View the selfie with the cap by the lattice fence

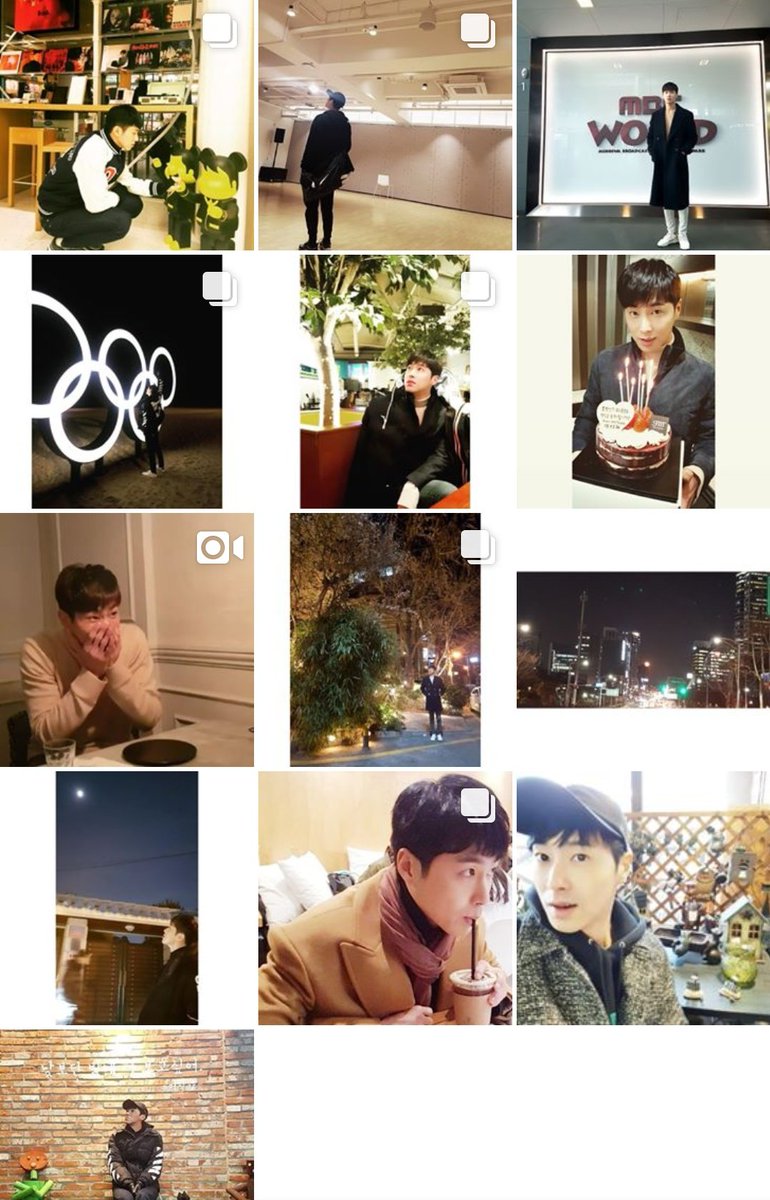(x=643, y=898)
